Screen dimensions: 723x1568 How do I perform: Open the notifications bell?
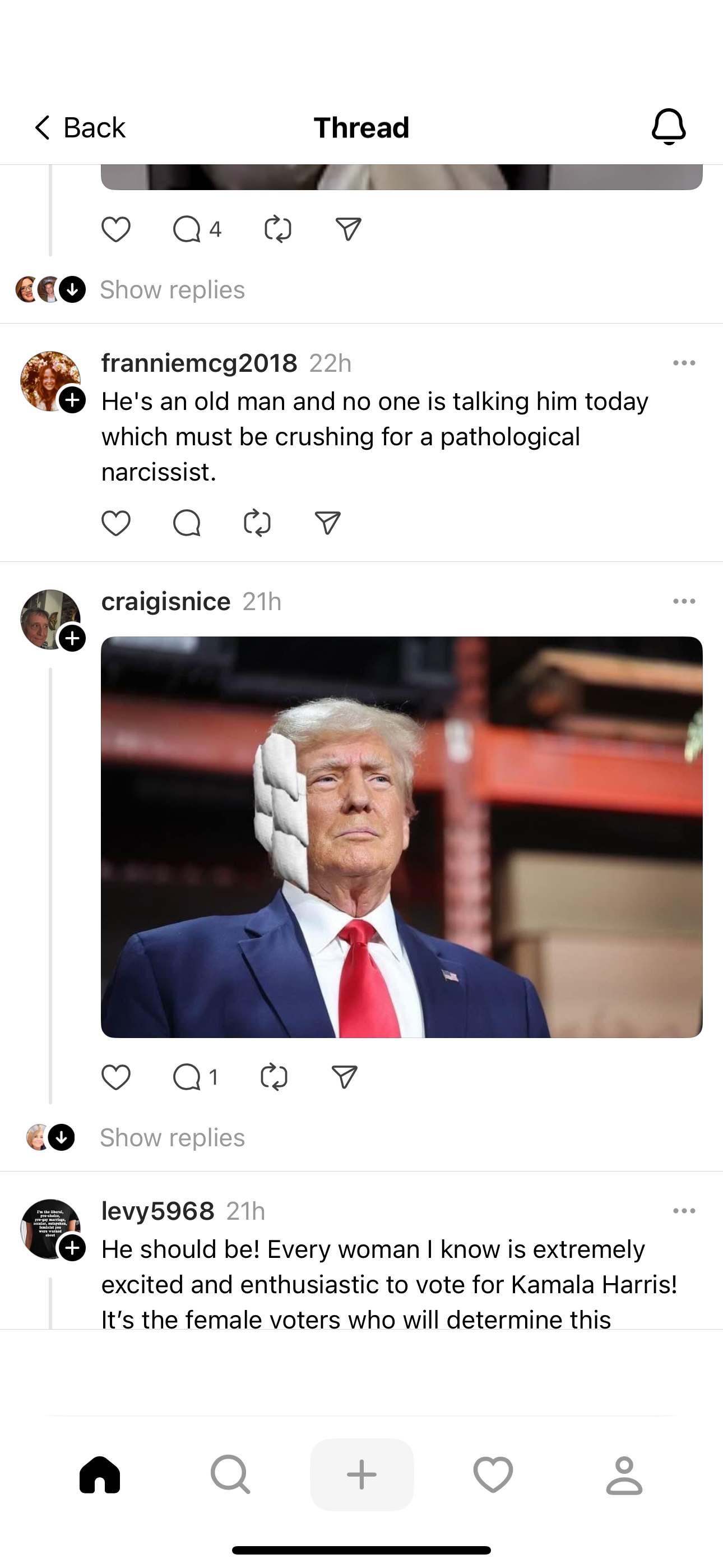(668, 127)
